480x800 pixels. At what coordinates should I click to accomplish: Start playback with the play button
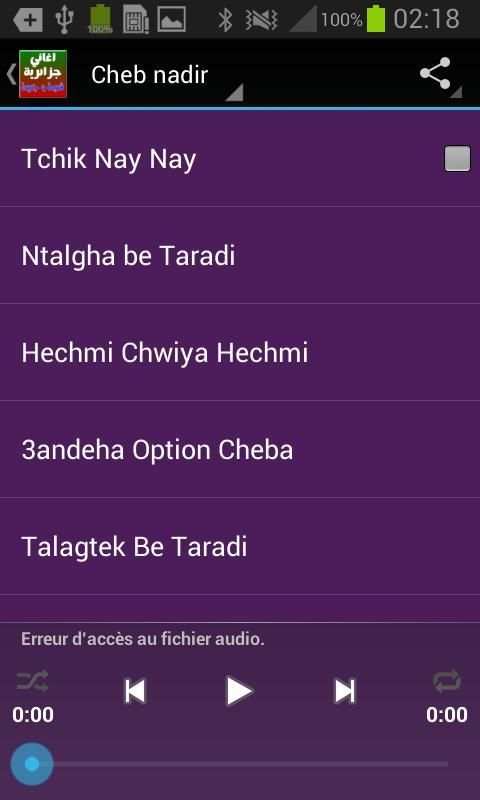239,691
